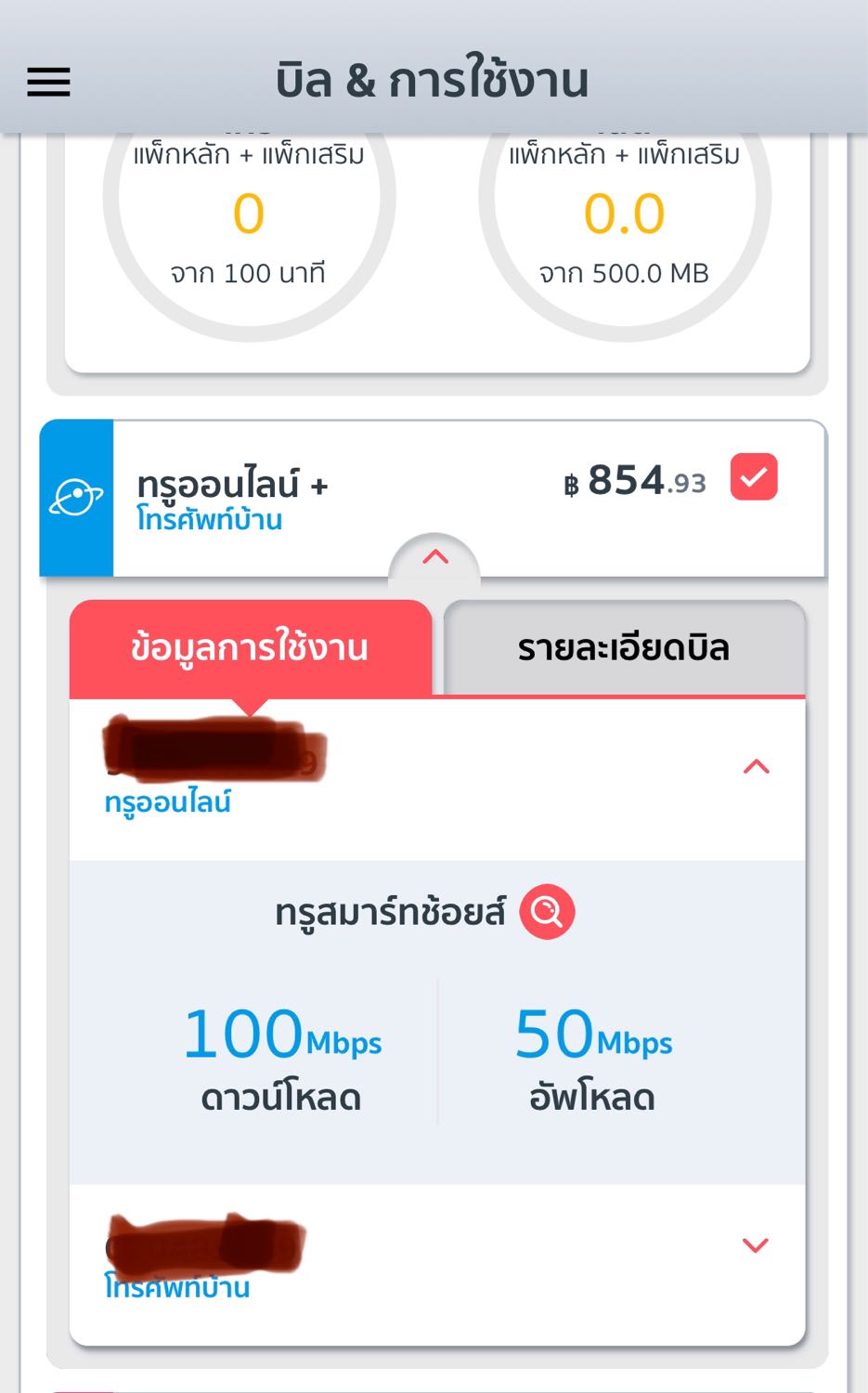Expand the โทรศัพท์บ้าน section
Image resolution: width=868 pixels, height=1393 pixels.
coord(755,1245)
